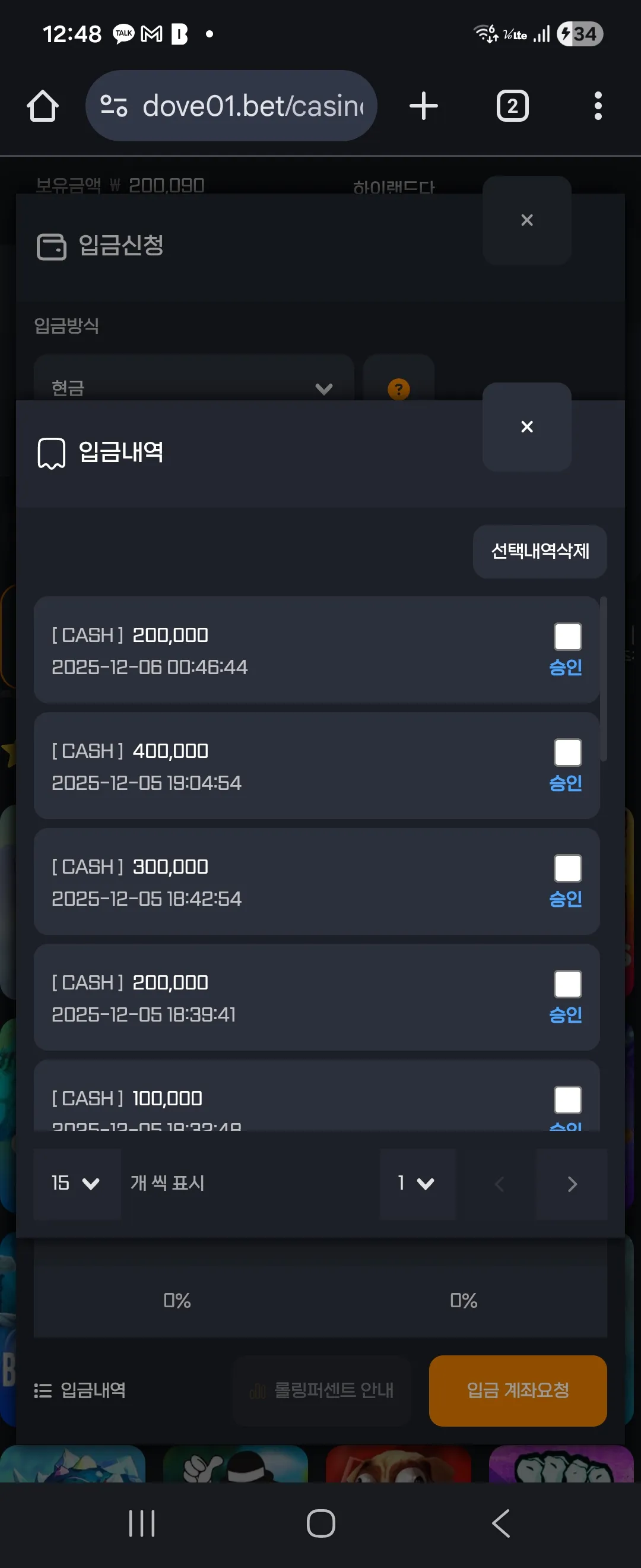Close the 입금내역 dialog
The image size is (641, 1568).
point(526,426)
